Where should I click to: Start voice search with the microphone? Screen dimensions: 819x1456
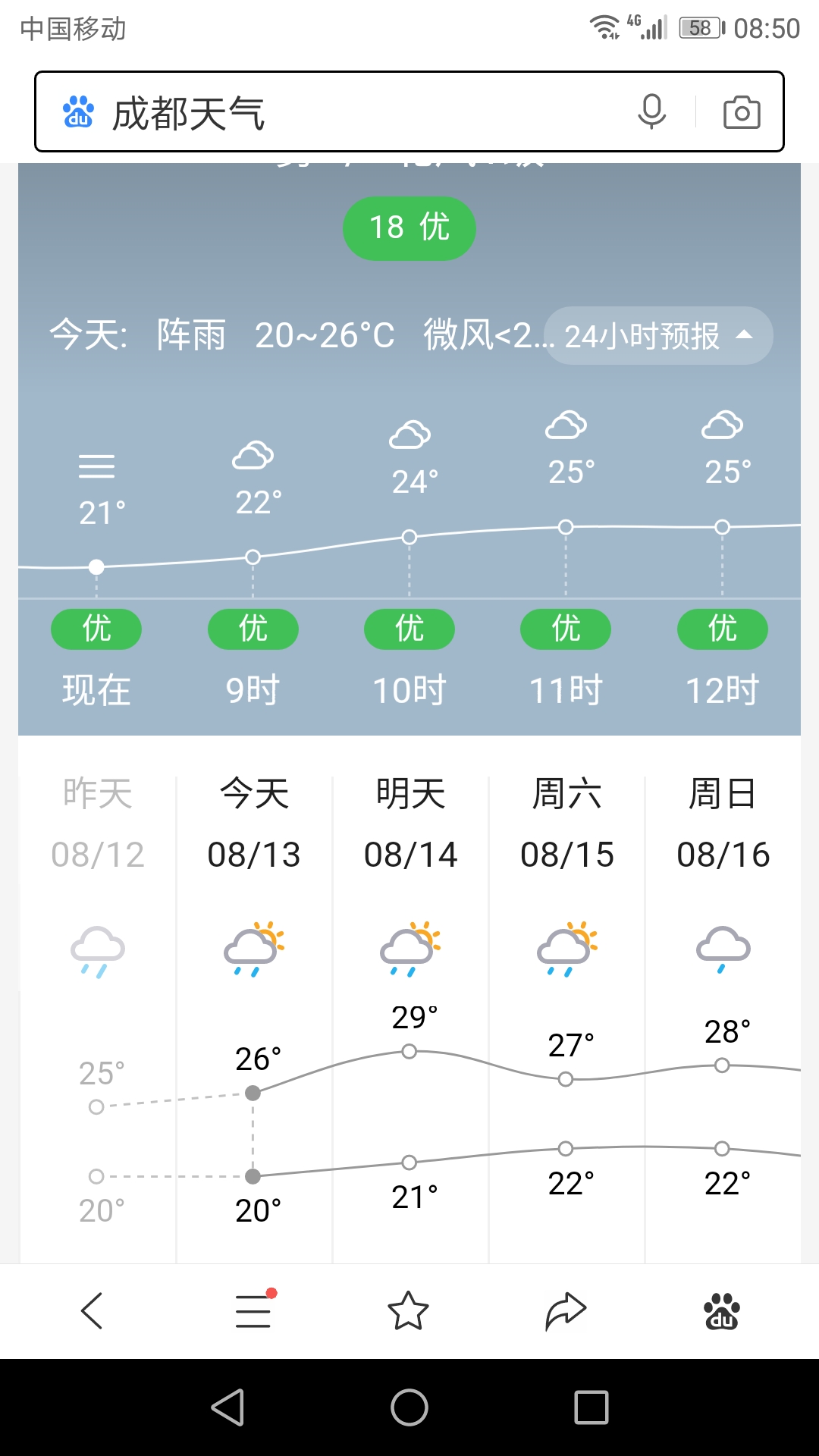tap(651, 112)
